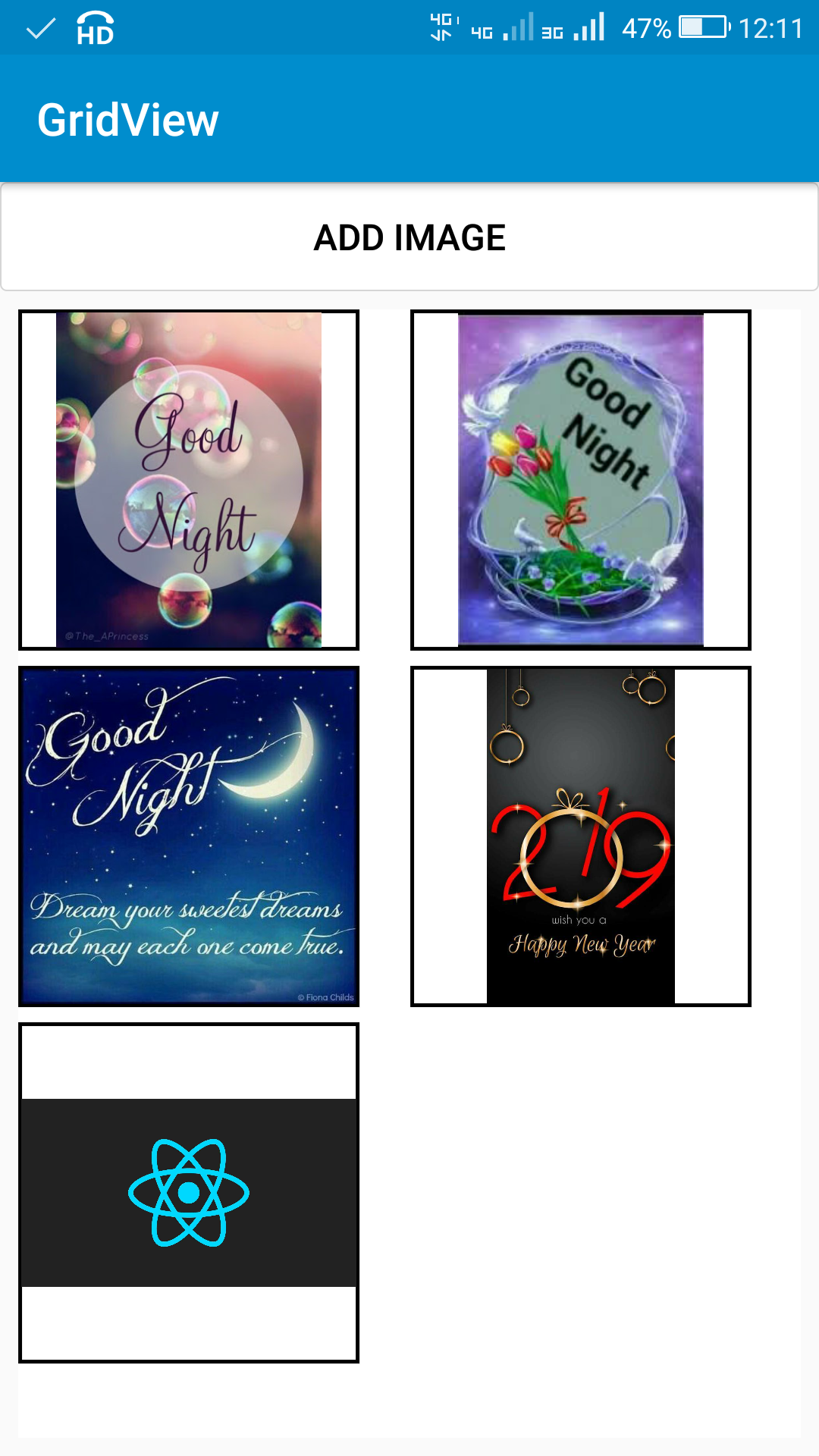Select the React atom logo image
The width and height of the screenshot is (819, 1456).
[189, 1193]
